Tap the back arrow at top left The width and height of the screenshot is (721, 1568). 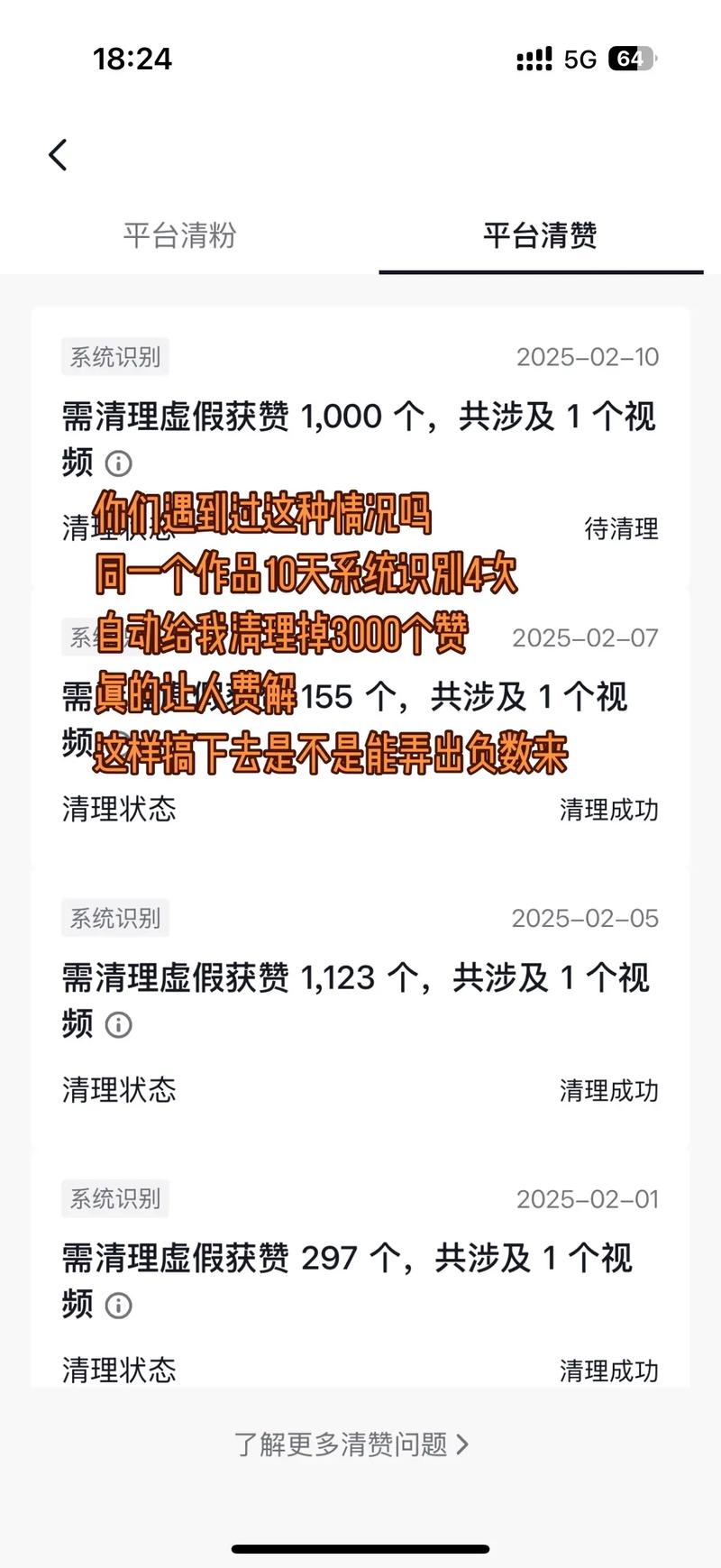point(58,153)
